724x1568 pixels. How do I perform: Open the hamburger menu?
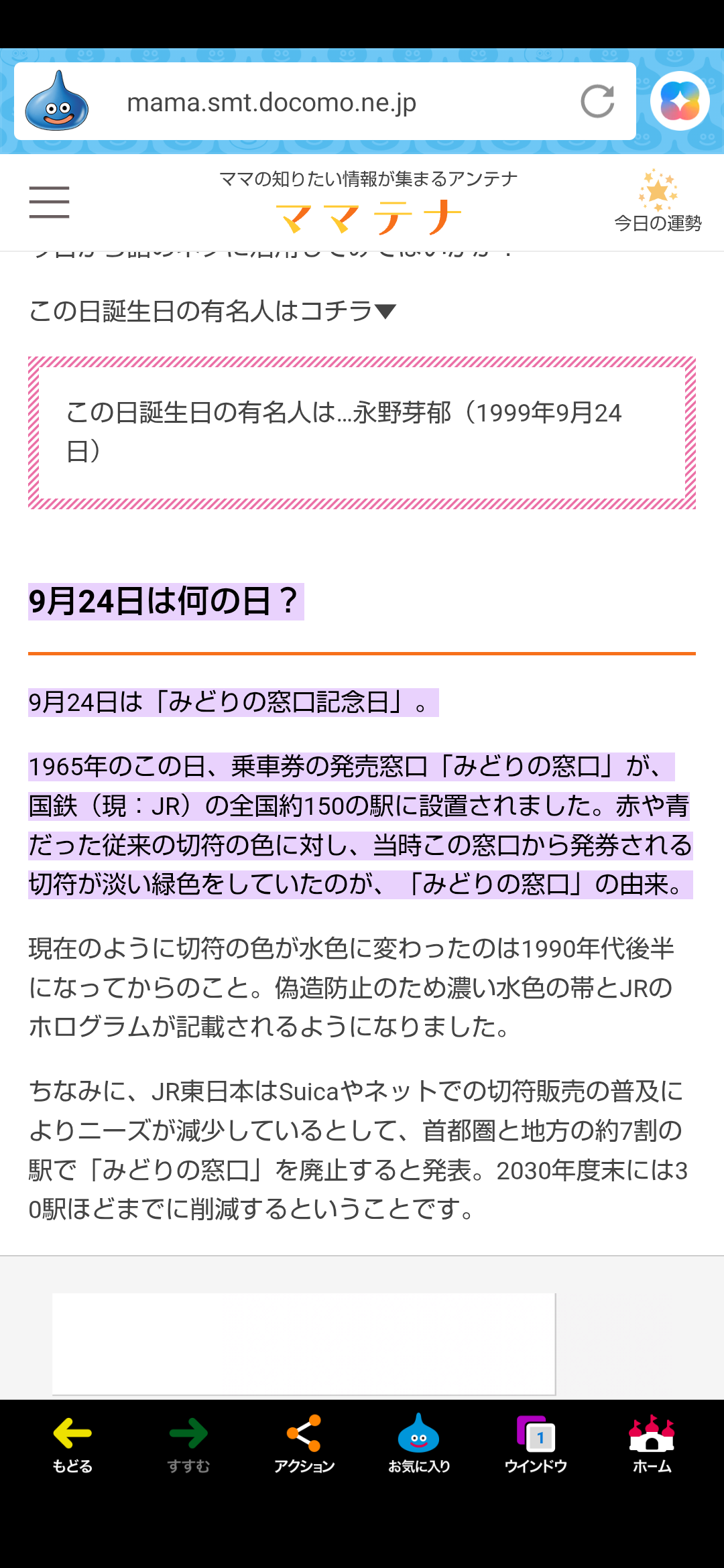pyautogui.click(x=50, y=202)
